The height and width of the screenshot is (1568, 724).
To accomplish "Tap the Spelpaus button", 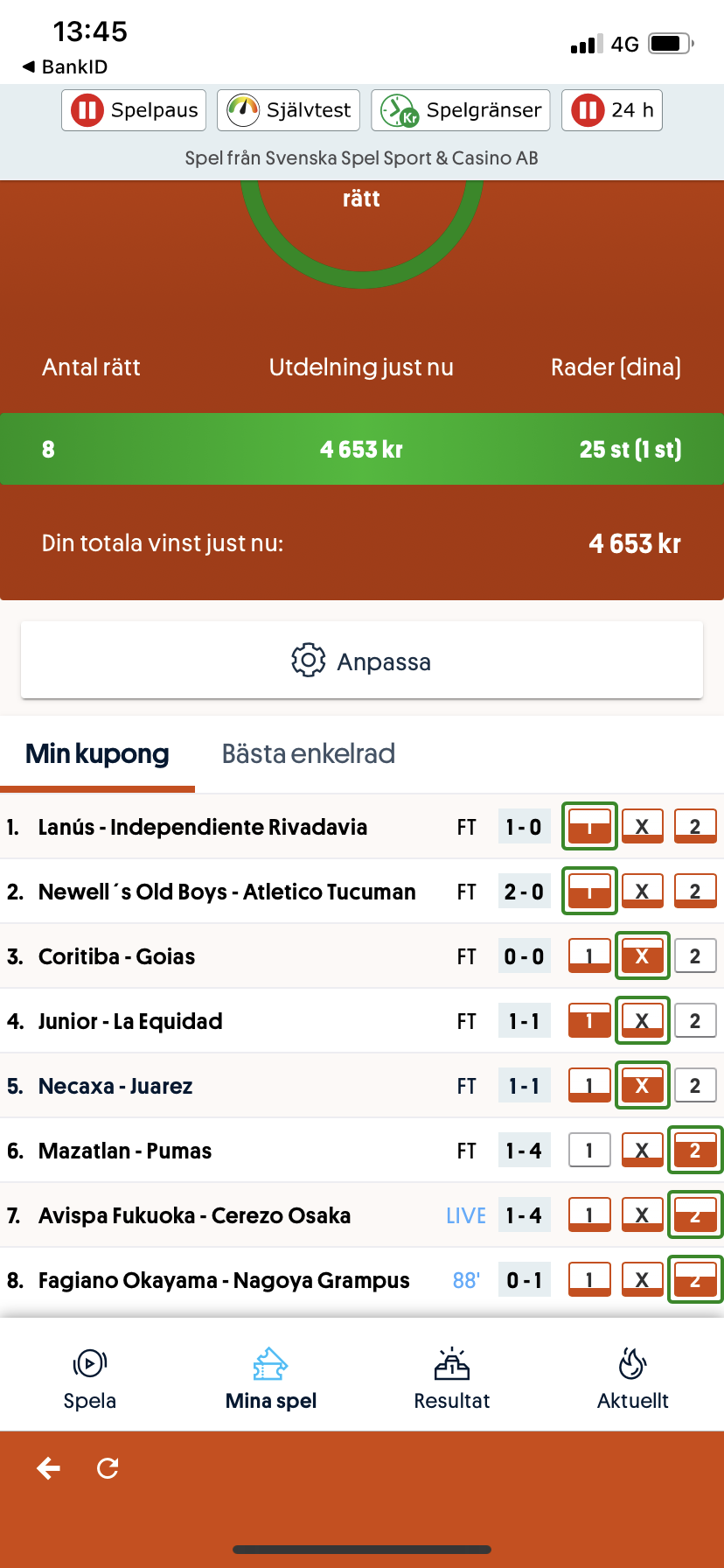I will pos(134,110).
